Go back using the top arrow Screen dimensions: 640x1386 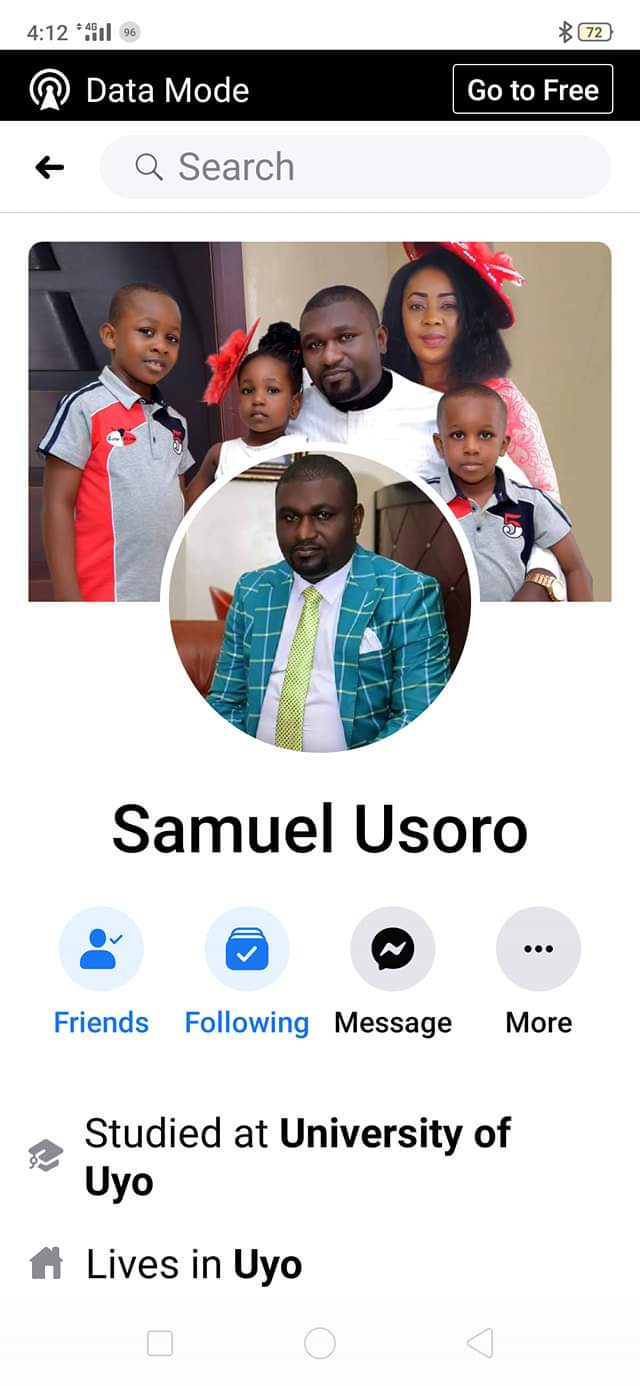49,168
